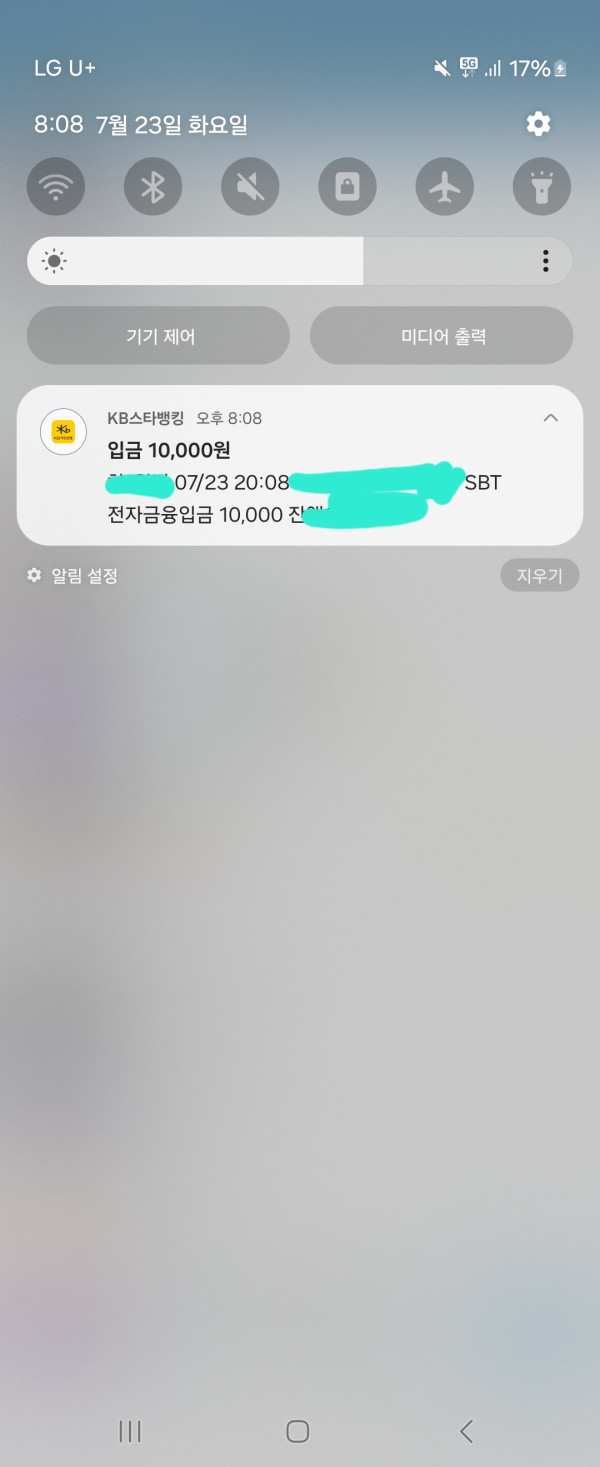Open 알림 설정 notification settings
600x1467 pixels.
[74, 576]
